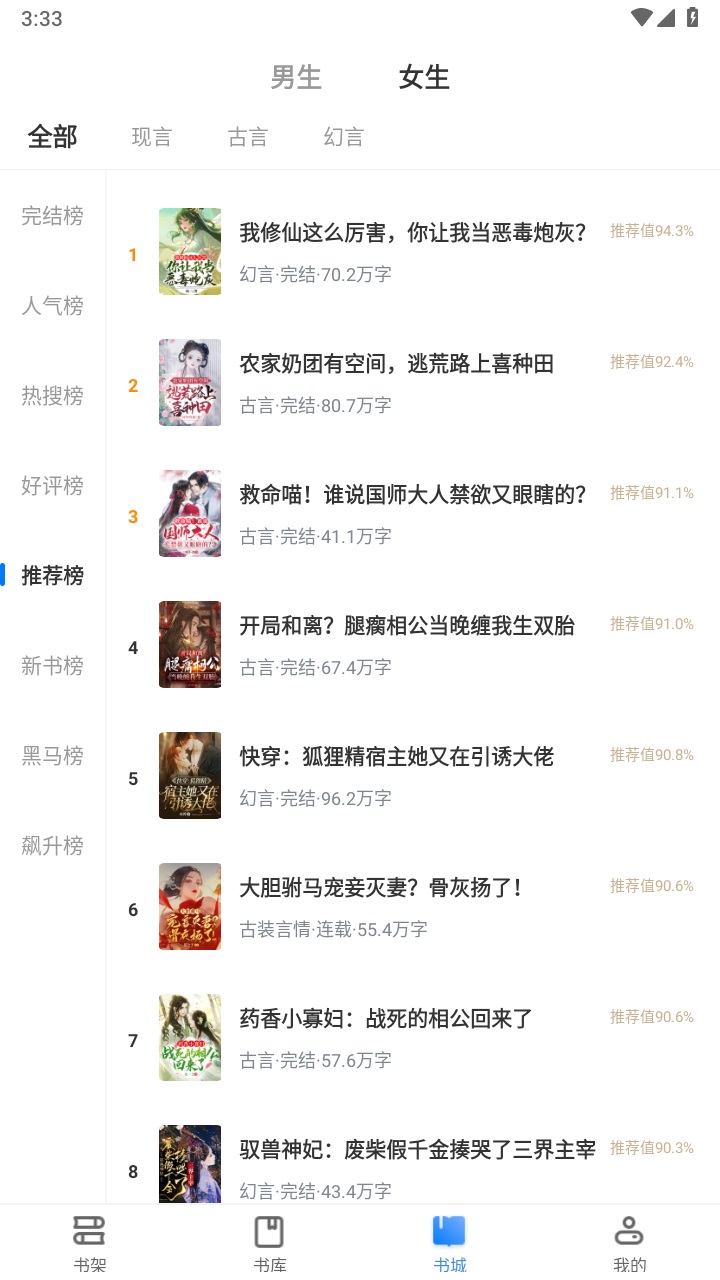Open the 飙升榜 ranking
The image size is (720, 1280).
(x=53, y=846)
